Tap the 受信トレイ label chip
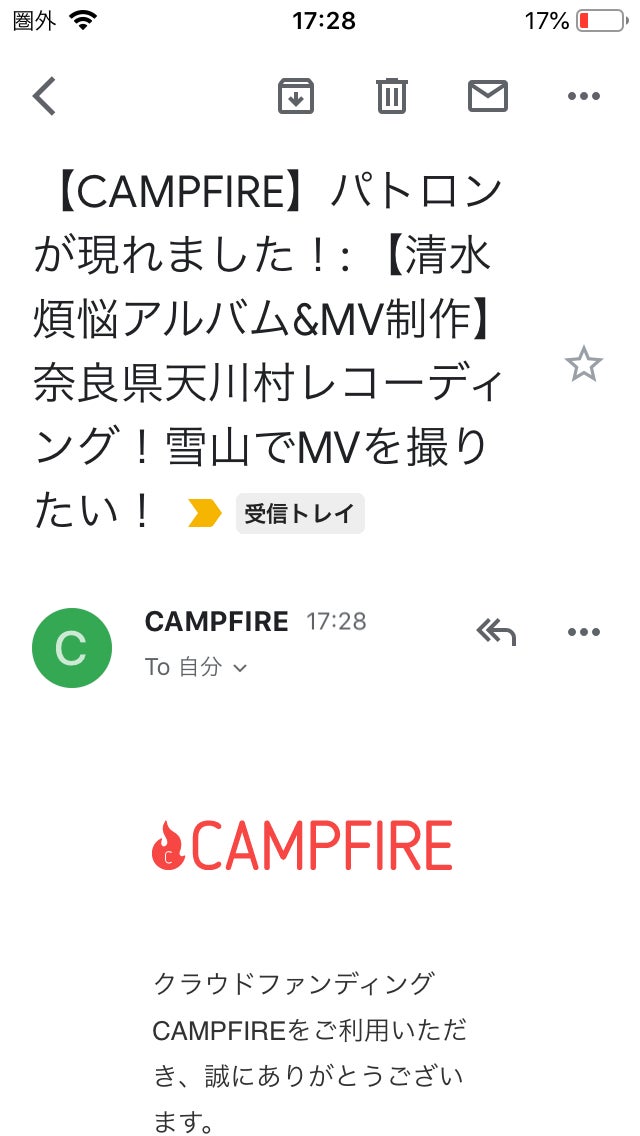This screenshot has width=640, height=1136. [300, 514]
